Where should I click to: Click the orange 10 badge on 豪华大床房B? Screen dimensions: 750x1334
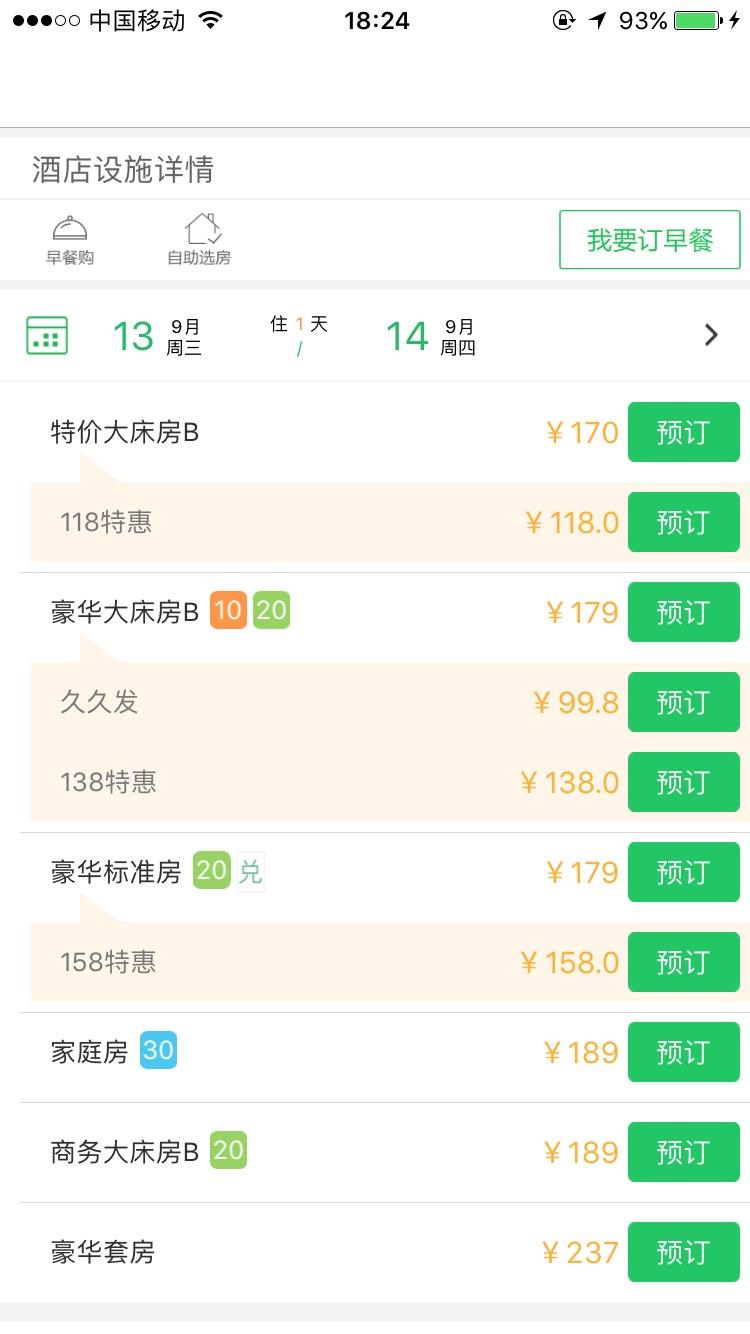[228, 610]
